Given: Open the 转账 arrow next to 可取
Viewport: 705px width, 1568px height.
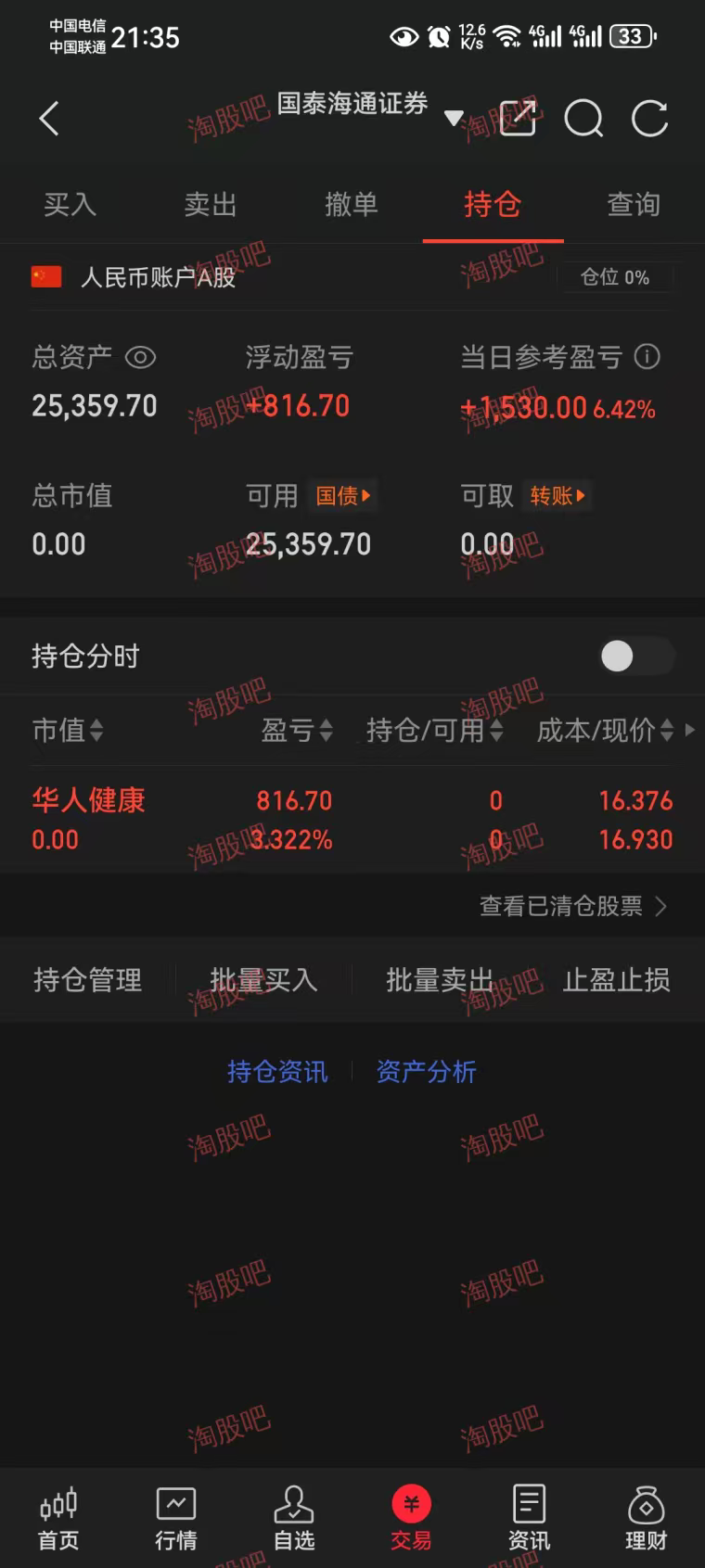Looking at the screenshot, I should [x=557, y=496].
